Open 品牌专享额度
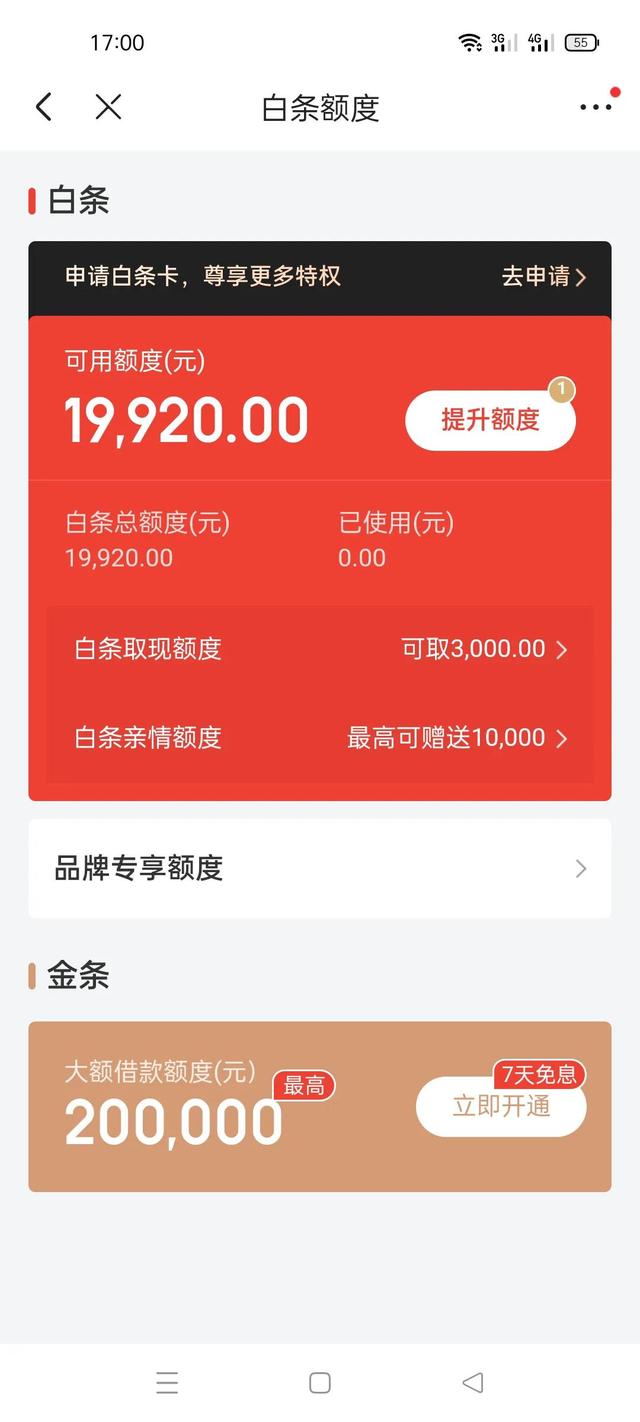 320,868
